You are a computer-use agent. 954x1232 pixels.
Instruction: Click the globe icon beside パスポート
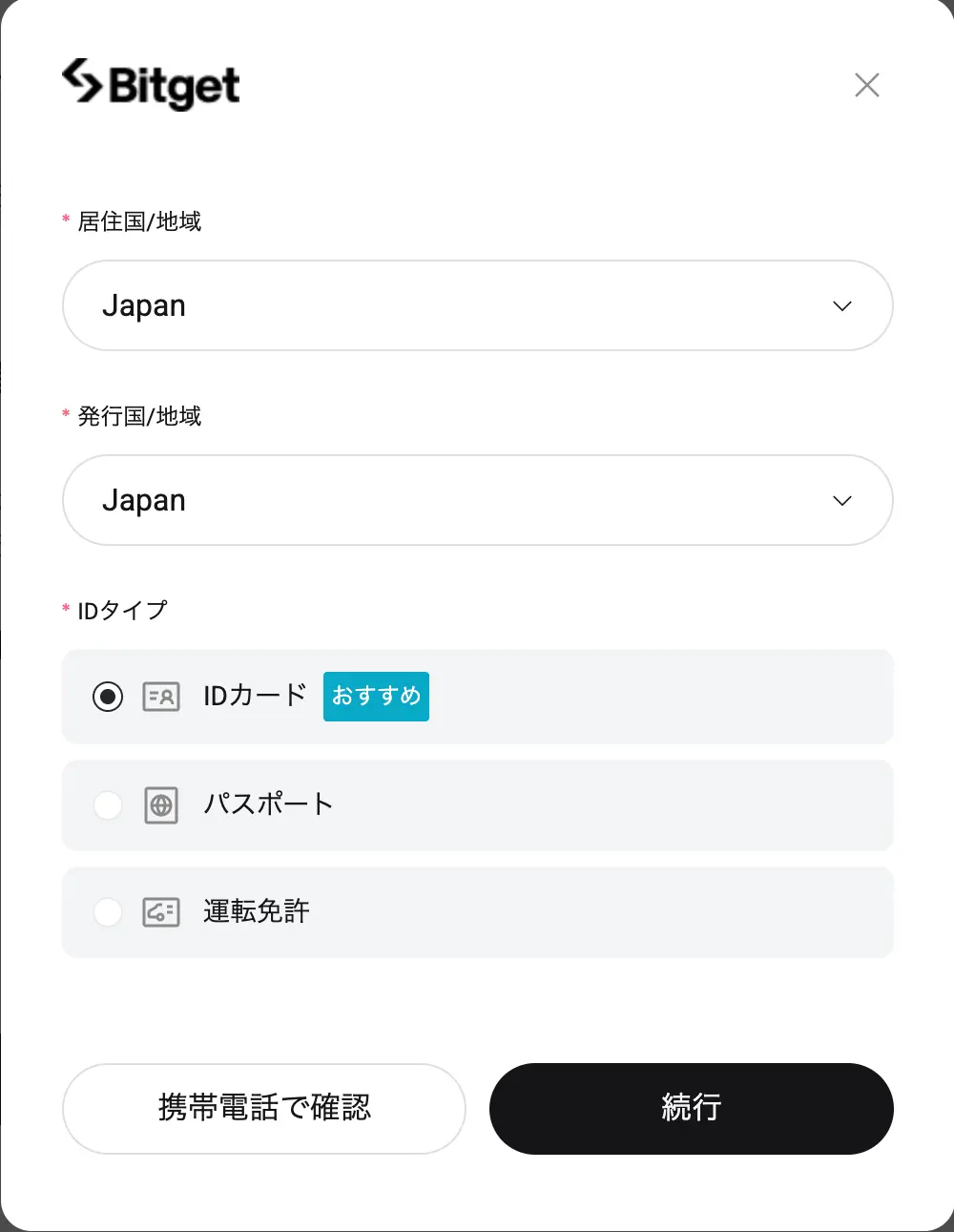(x=160, y=804)
